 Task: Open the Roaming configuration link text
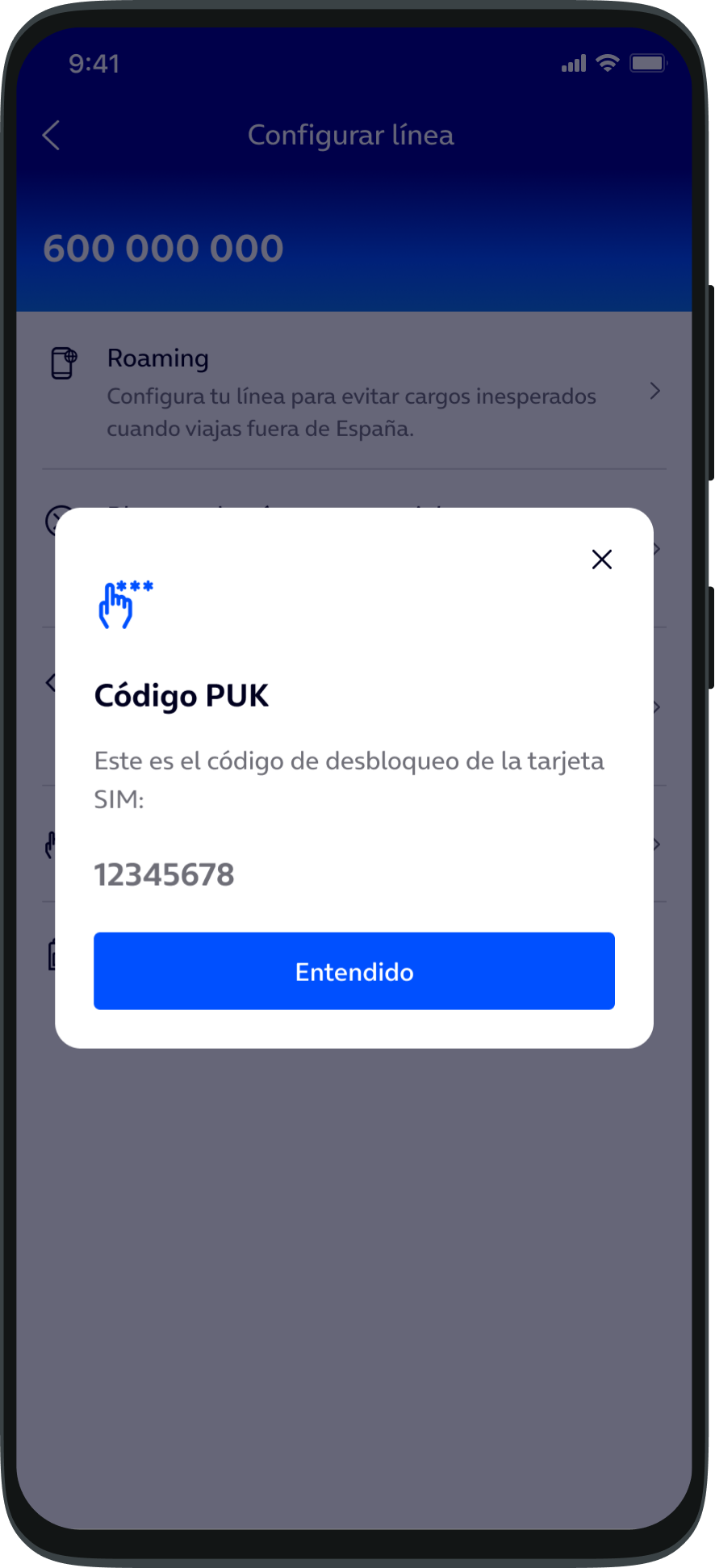click(x=351, y=412)
